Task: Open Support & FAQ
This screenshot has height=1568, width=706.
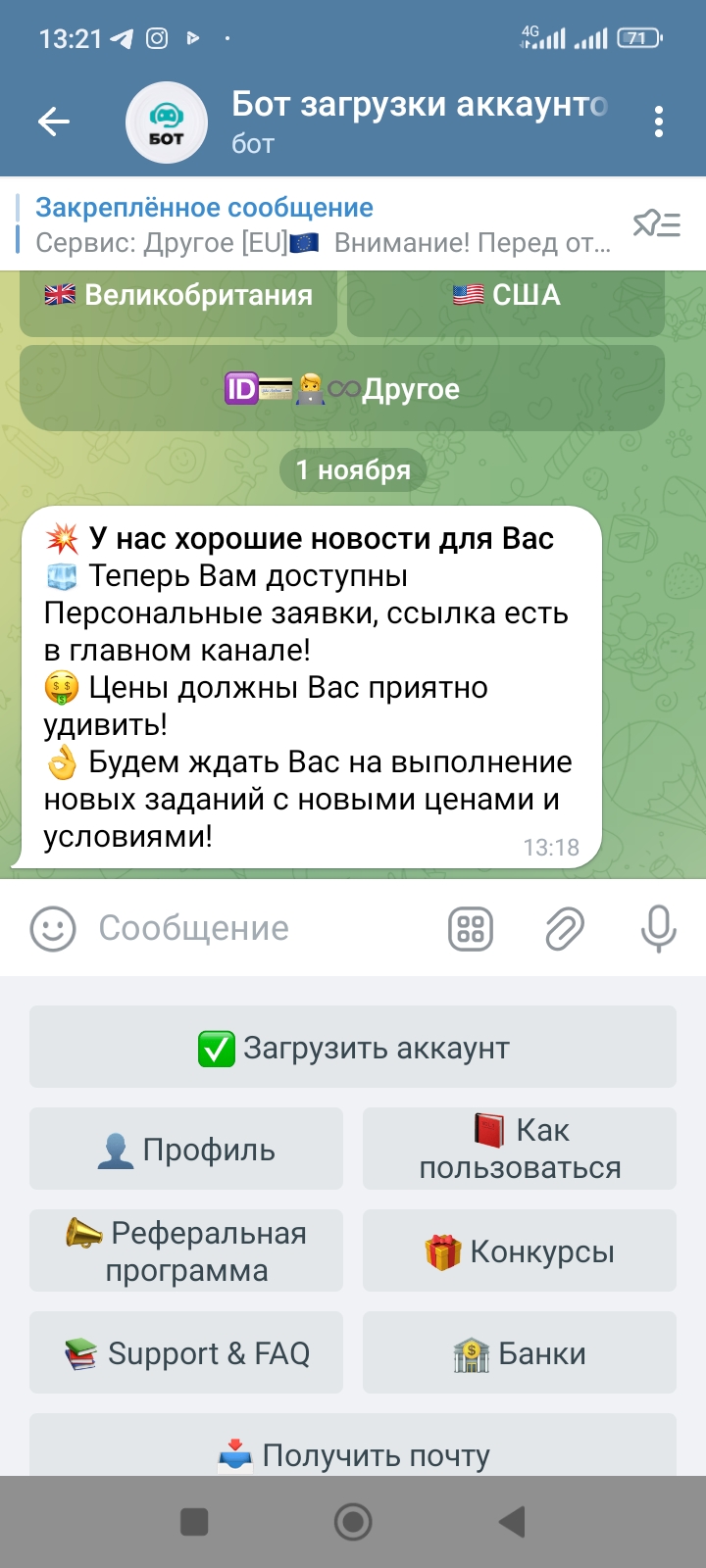Action: click(x=186, y=1353)
